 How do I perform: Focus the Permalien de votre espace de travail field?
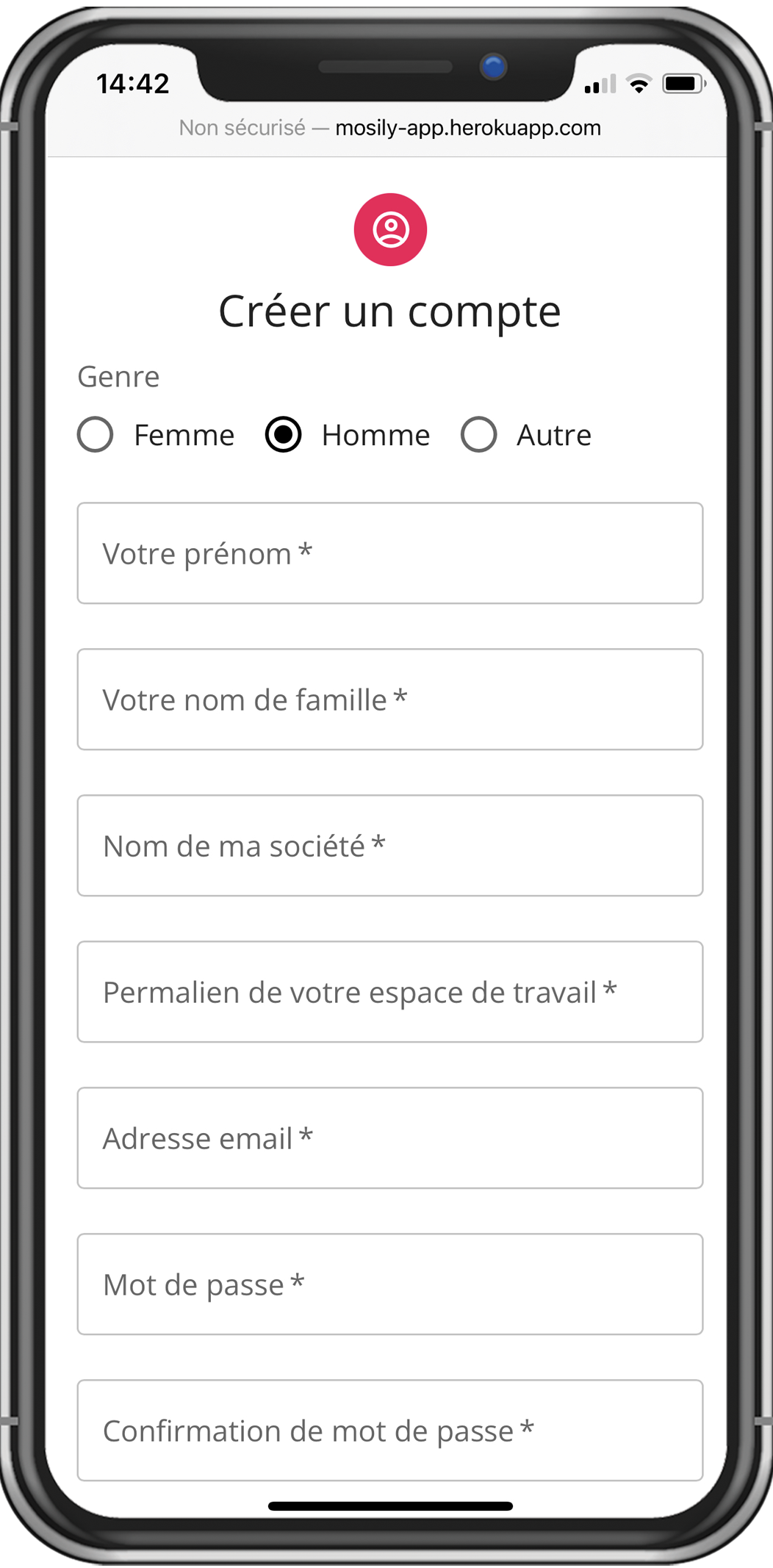390,992
